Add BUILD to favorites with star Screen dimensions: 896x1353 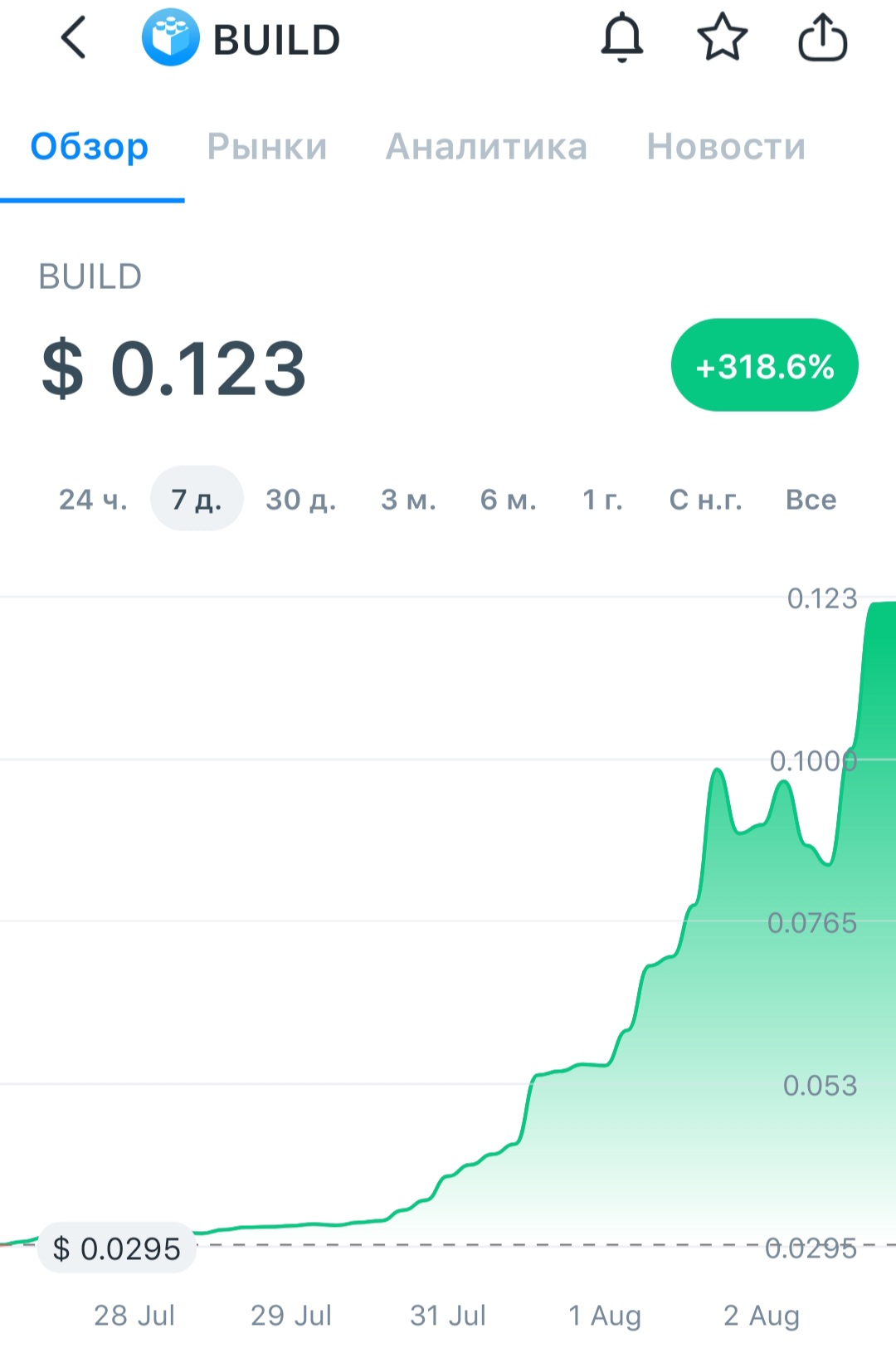(722, 38)
